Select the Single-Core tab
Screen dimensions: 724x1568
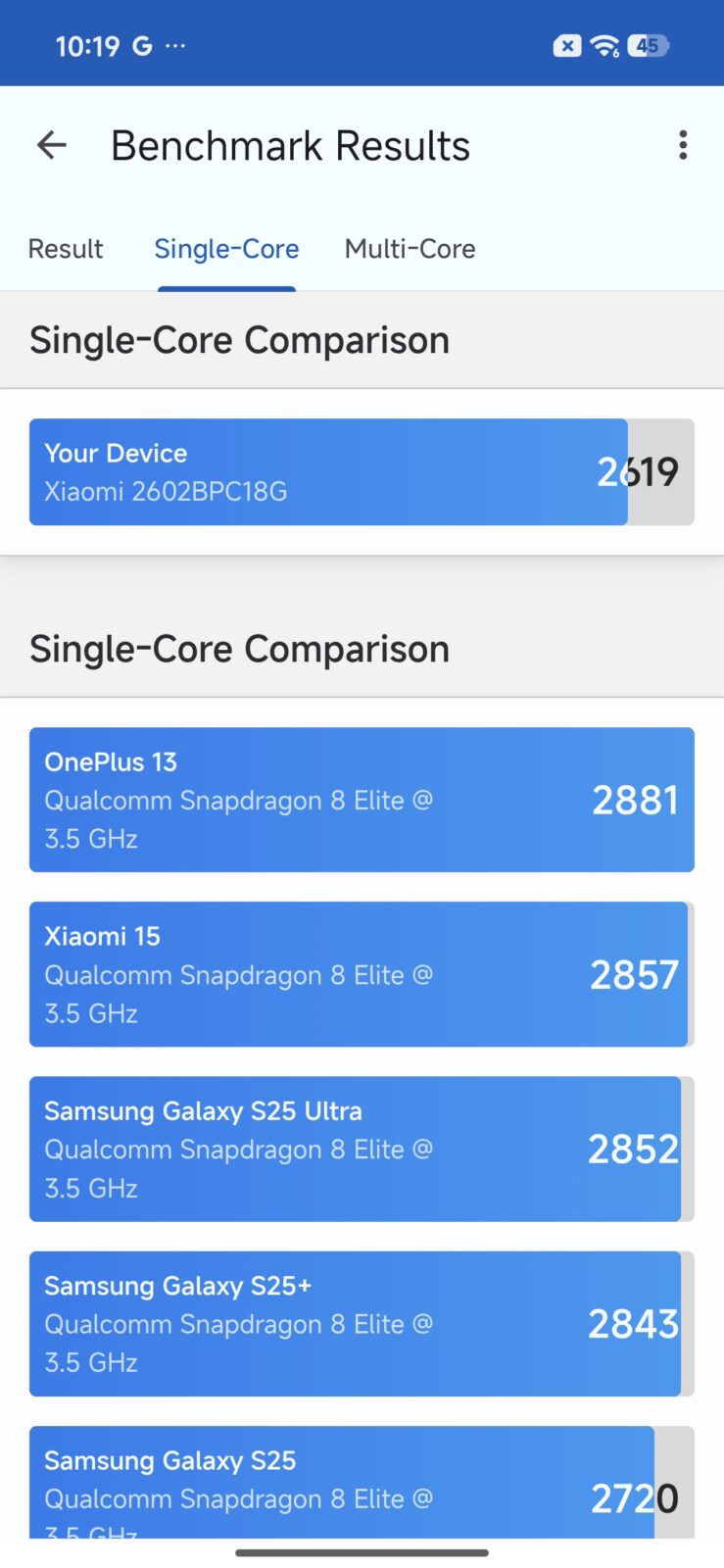click(x=226, y=249)
